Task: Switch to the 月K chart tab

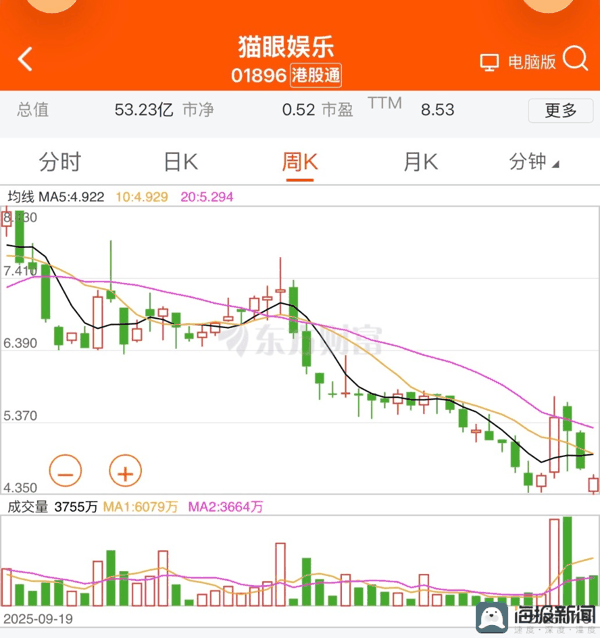Action: point(421,162)
